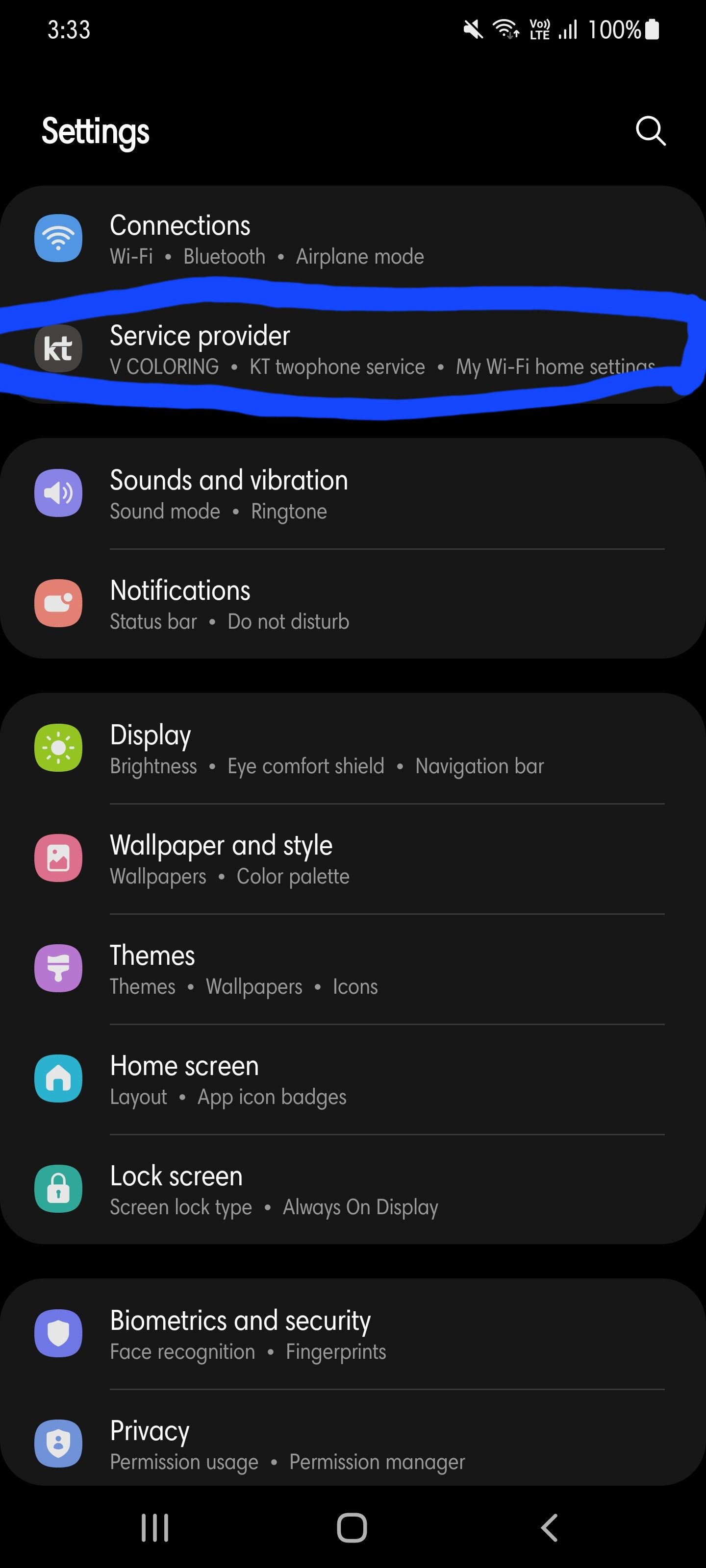The image size is (706, 1568).
Task: Select the Themes paintbrush icon
Action: pos(58,968)
